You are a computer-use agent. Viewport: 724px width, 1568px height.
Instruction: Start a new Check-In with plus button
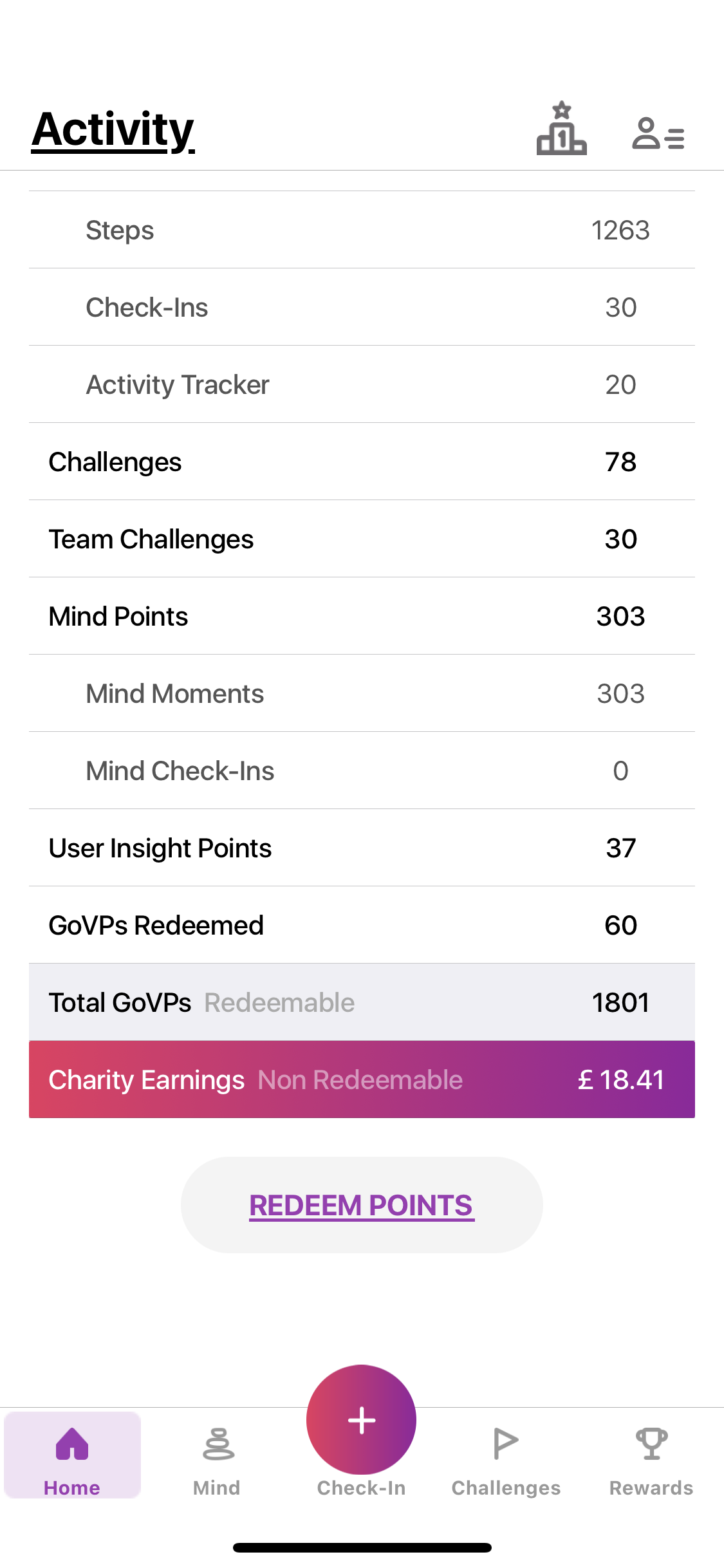tap(362, 1419)
